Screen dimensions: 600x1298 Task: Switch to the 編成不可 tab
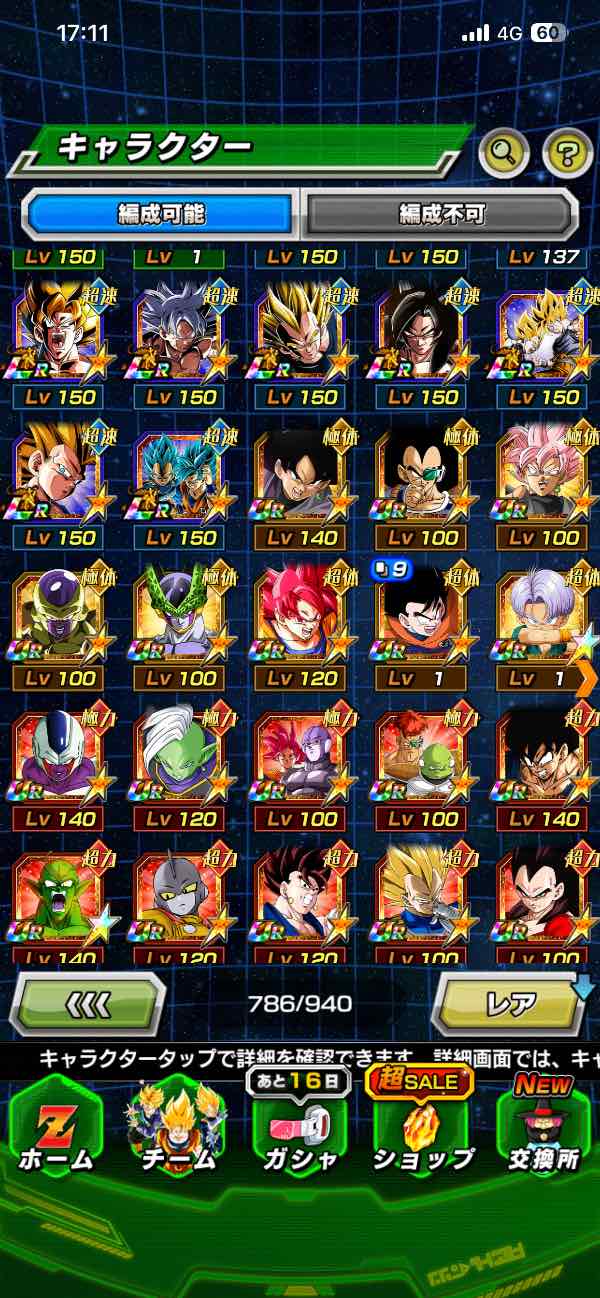tap(441, 214)
